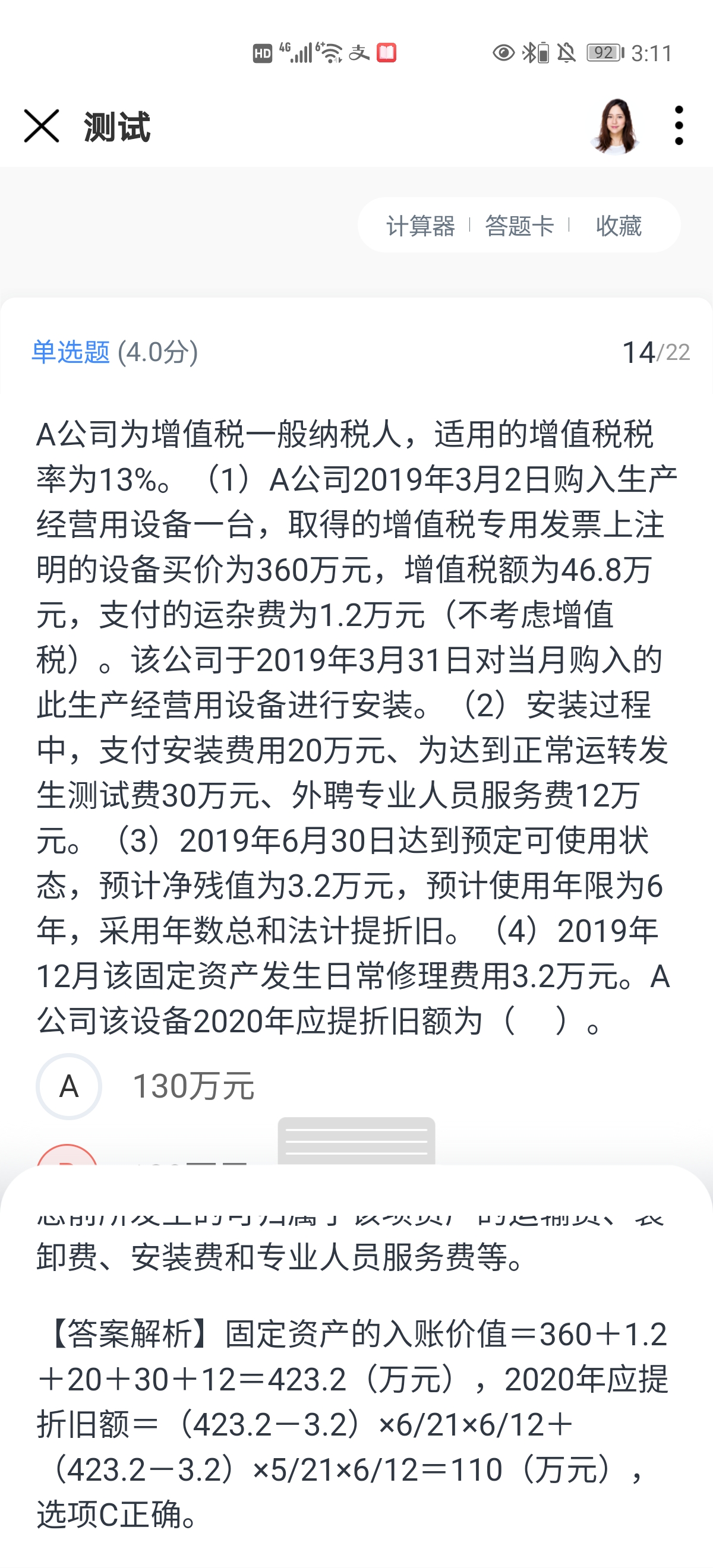Close the test page
The image size is (713, 1568).
click(42, 126)
